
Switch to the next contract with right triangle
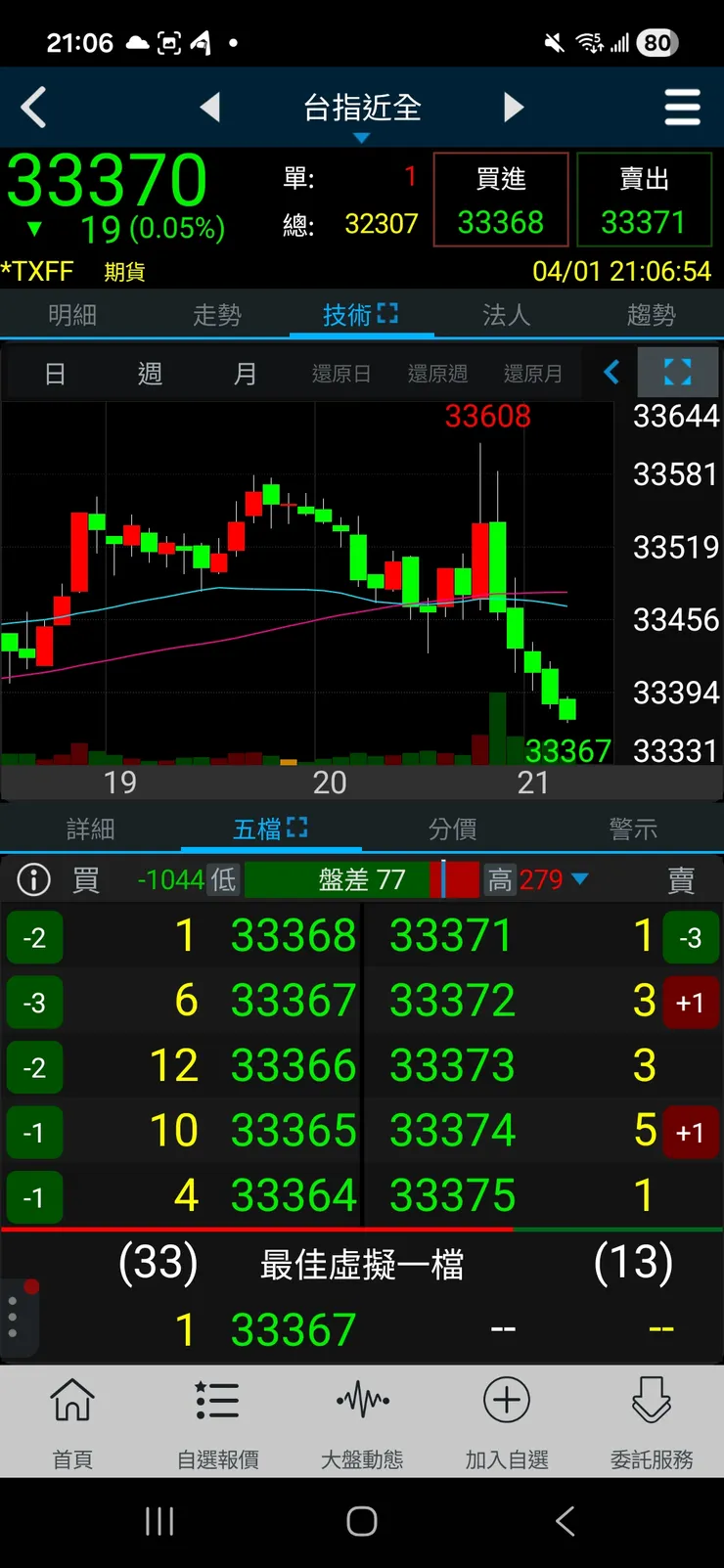pyautogui.click(x=514, y=108)
